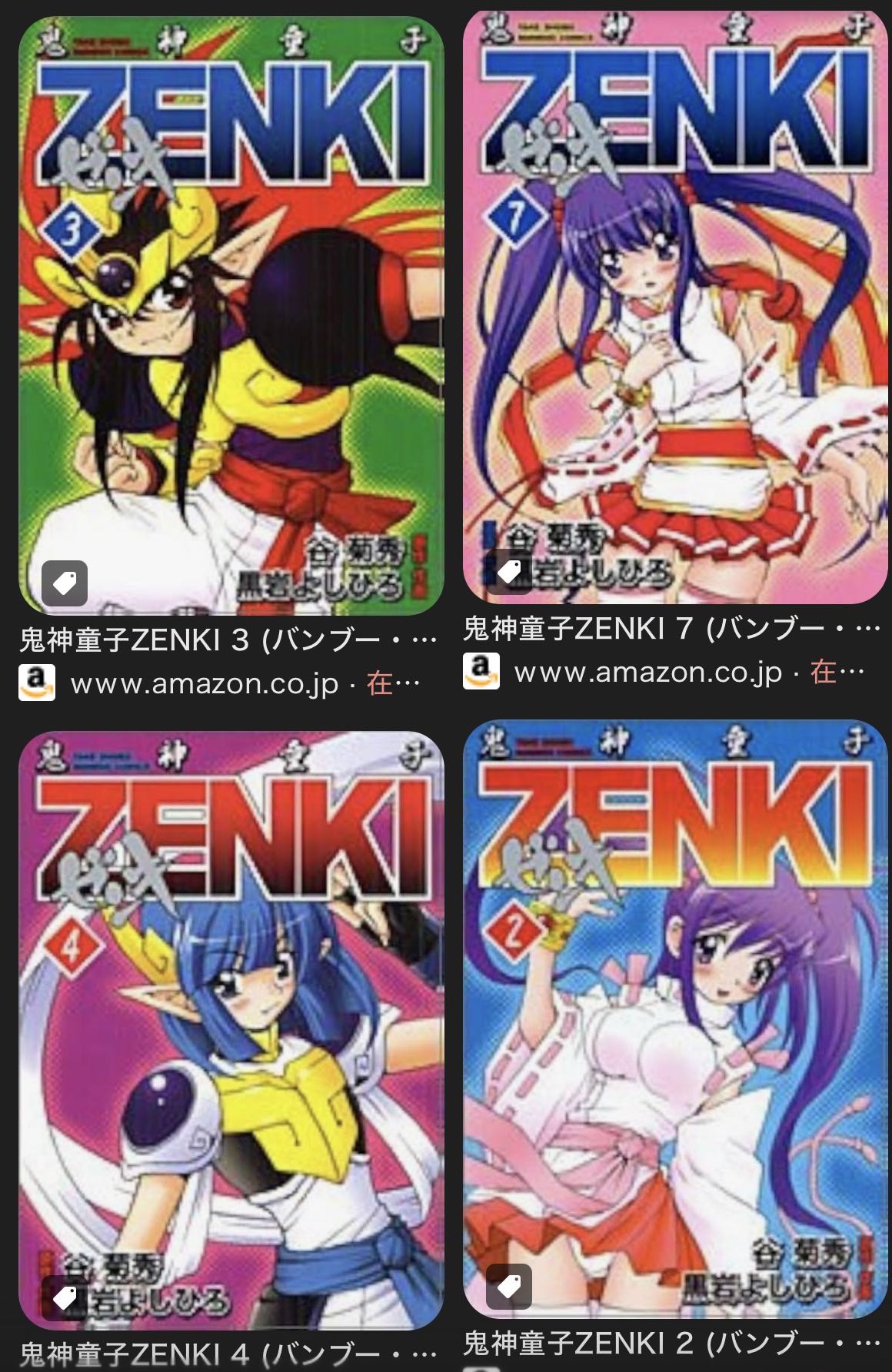Open the amazon.co.jp link under ZENKI 3
Image resolution: width=892 pixels, height=1372 pixels.
(x=204, y=683)
